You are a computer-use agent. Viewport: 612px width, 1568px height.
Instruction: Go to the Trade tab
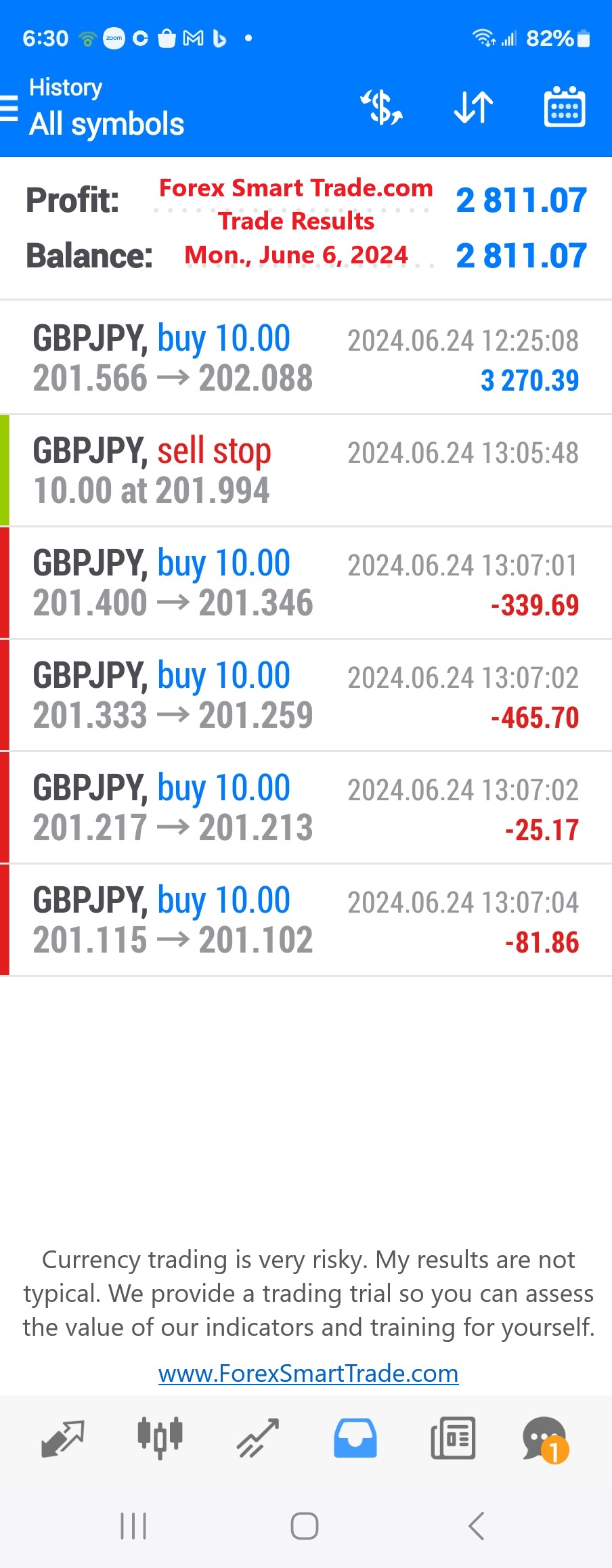(258, 1438)
